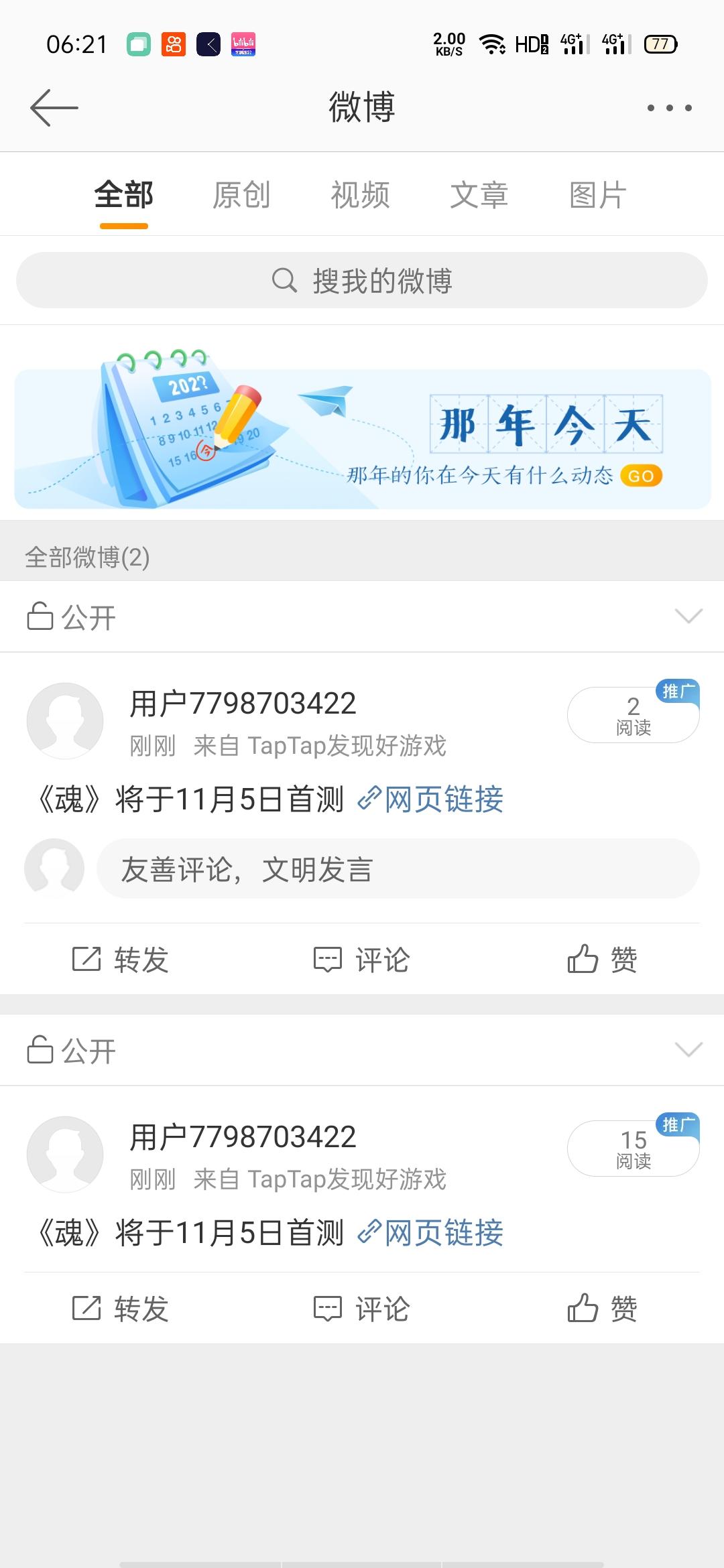The image size is (724, 1568).
Task: Go back using the top-left arrow
Action: pos(54,108)
